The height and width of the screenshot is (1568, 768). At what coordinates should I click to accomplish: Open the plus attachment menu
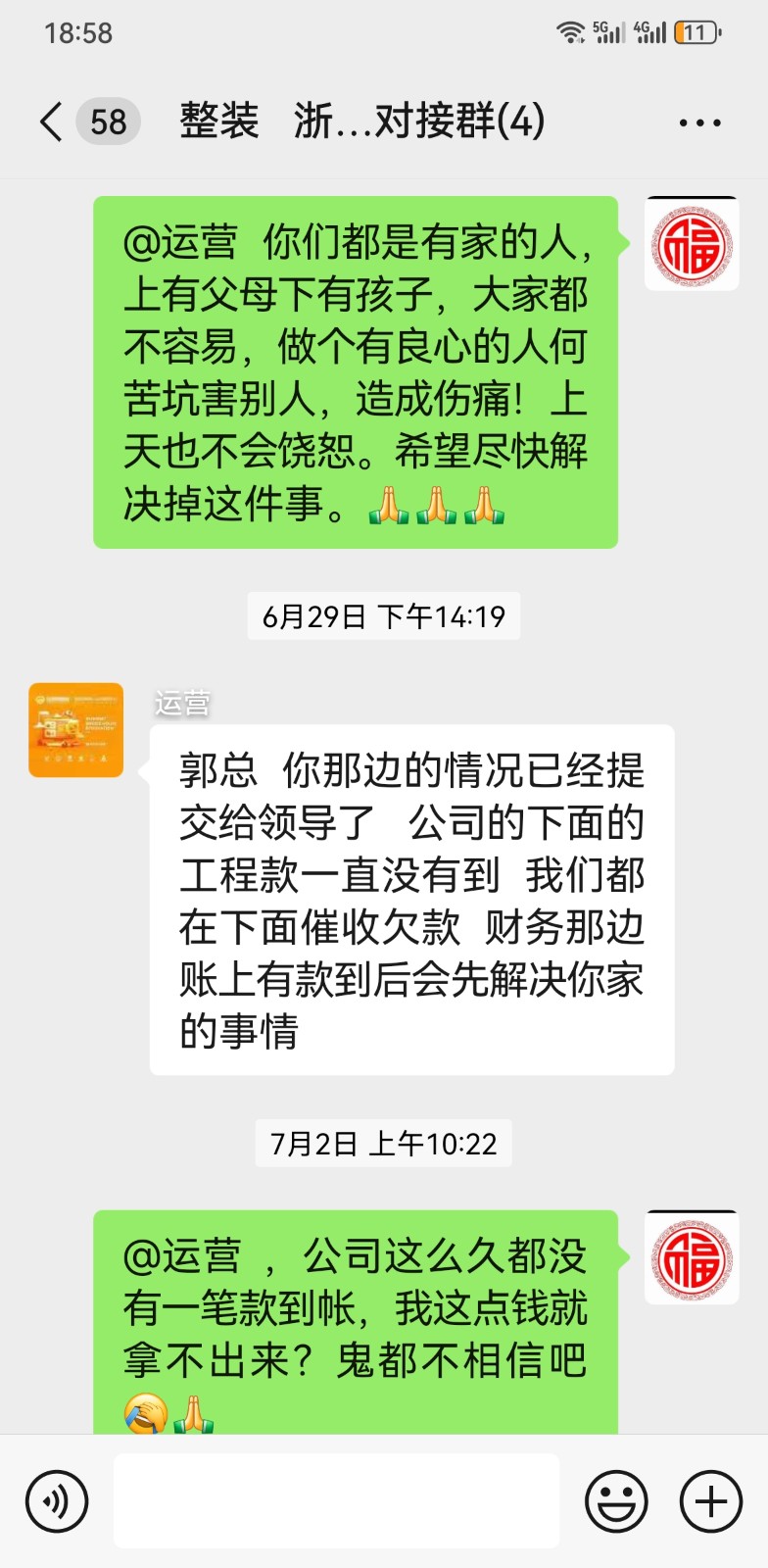coord(710,1501)
